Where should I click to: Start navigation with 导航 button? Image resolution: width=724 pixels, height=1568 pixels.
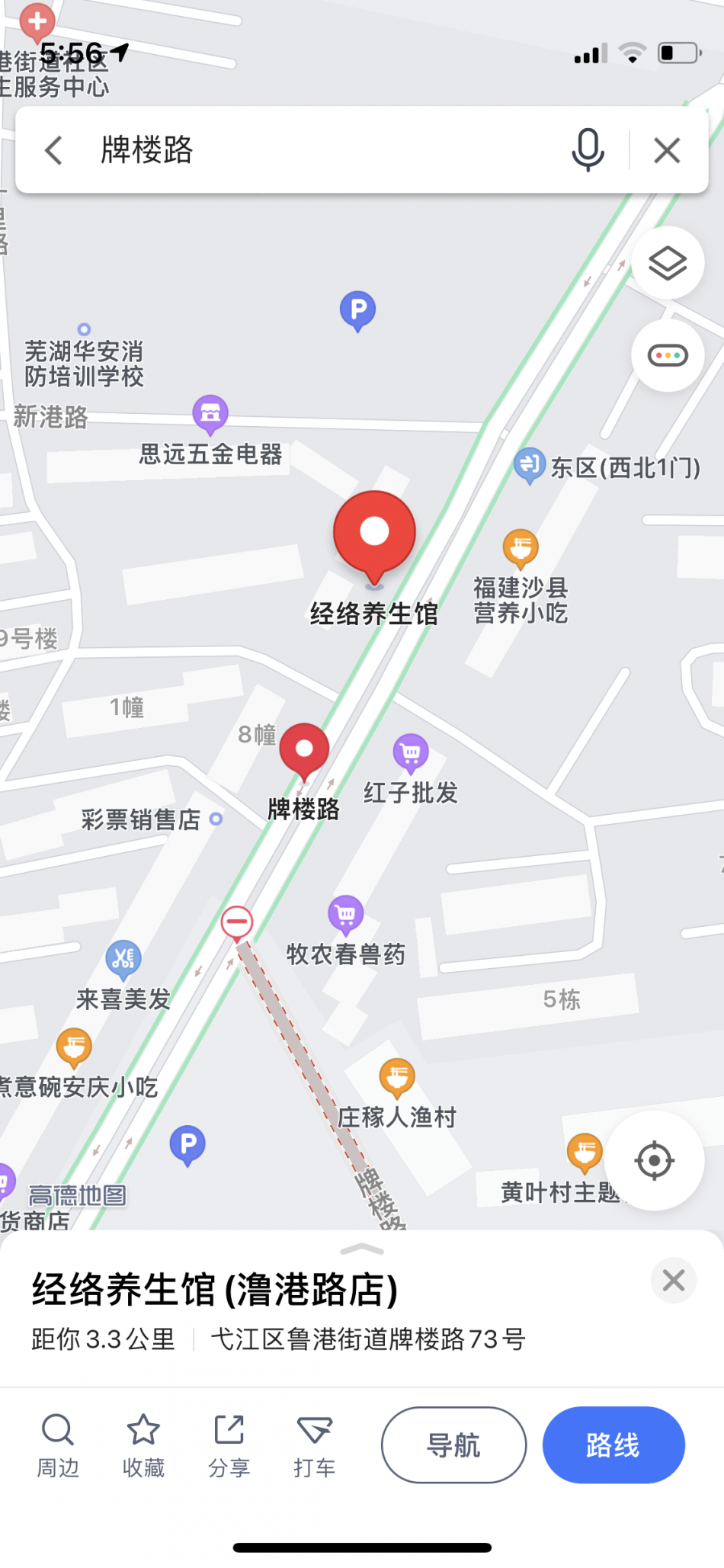coord(453,1445)
